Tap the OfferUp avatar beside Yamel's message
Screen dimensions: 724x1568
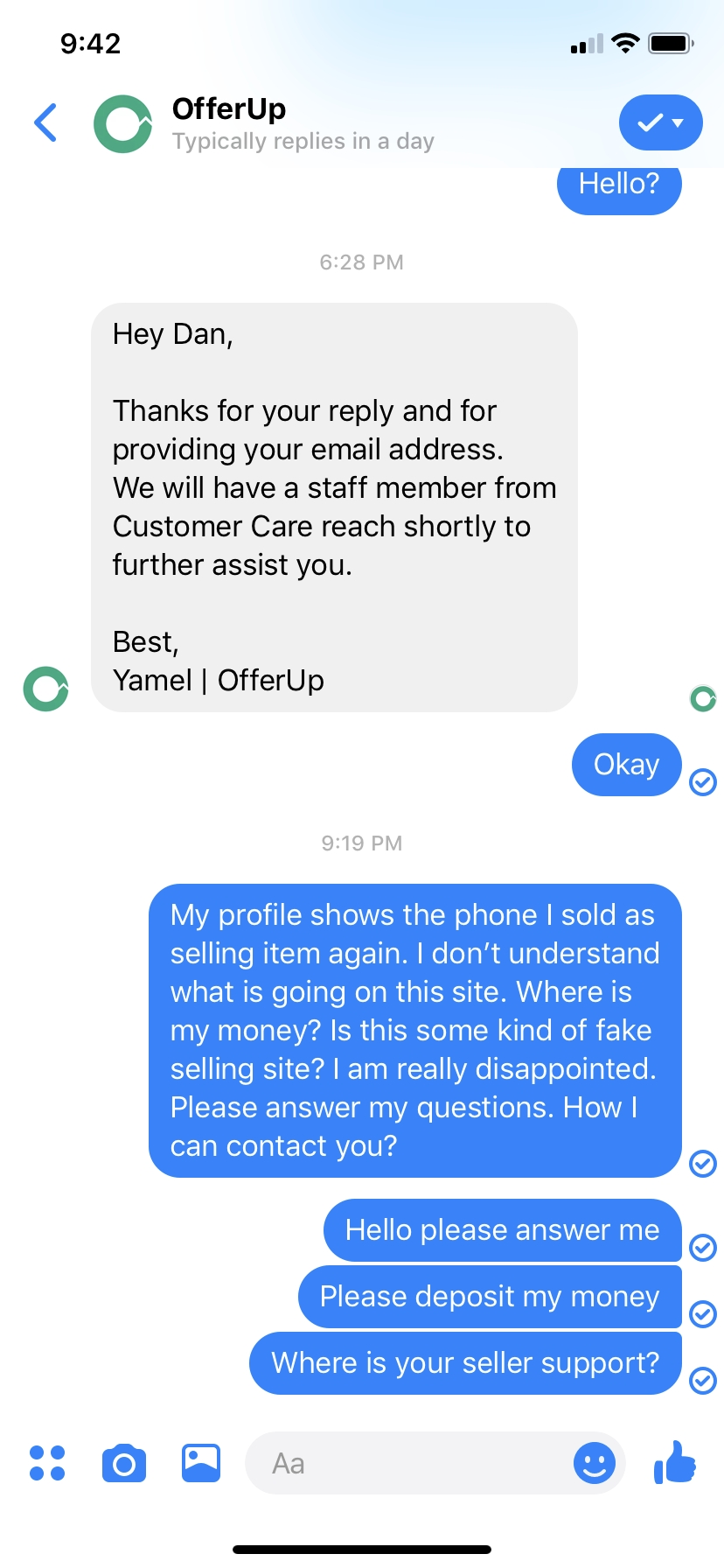coord(45,689)
